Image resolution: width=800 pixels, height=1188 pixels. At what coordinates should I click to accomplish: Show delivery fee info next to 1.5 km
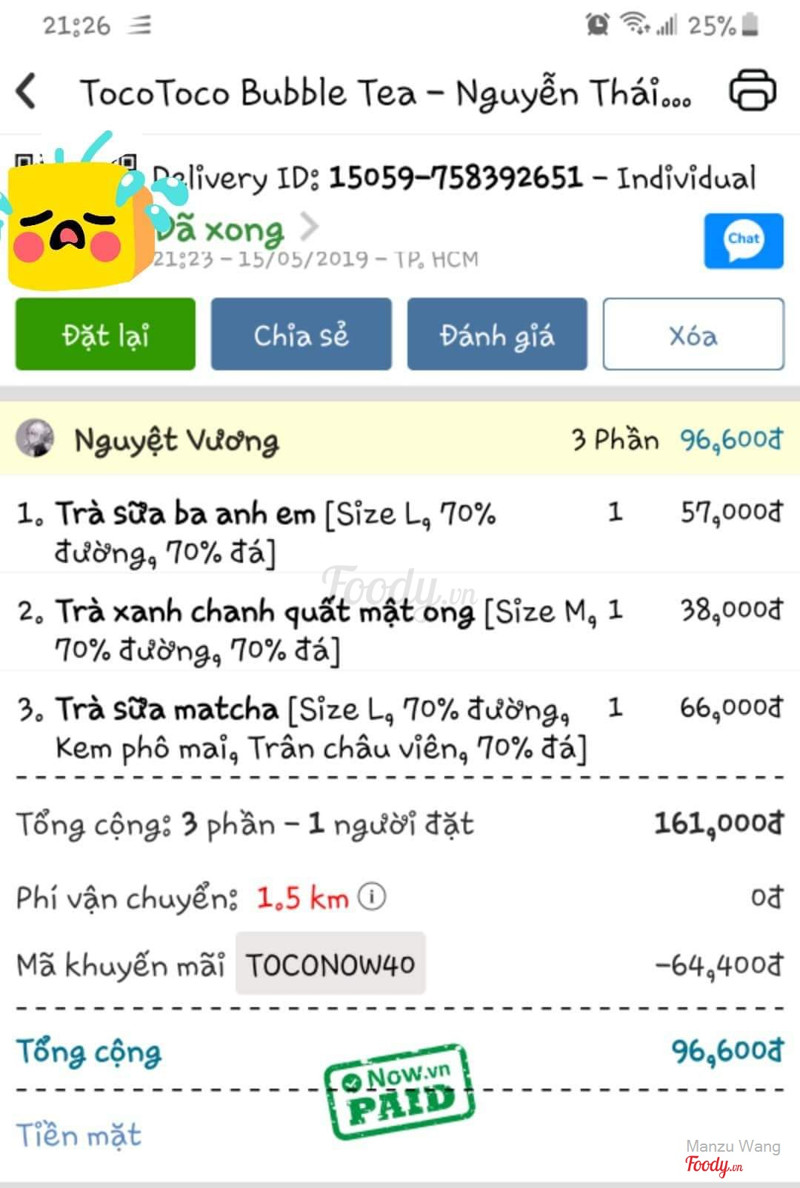click(x=372, y=897)
